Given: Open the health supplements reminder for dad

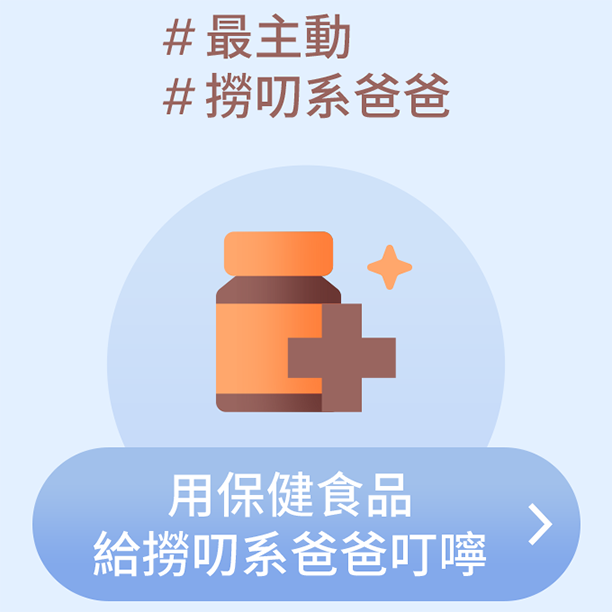Looking at the screenshot, I should [306, 524].
